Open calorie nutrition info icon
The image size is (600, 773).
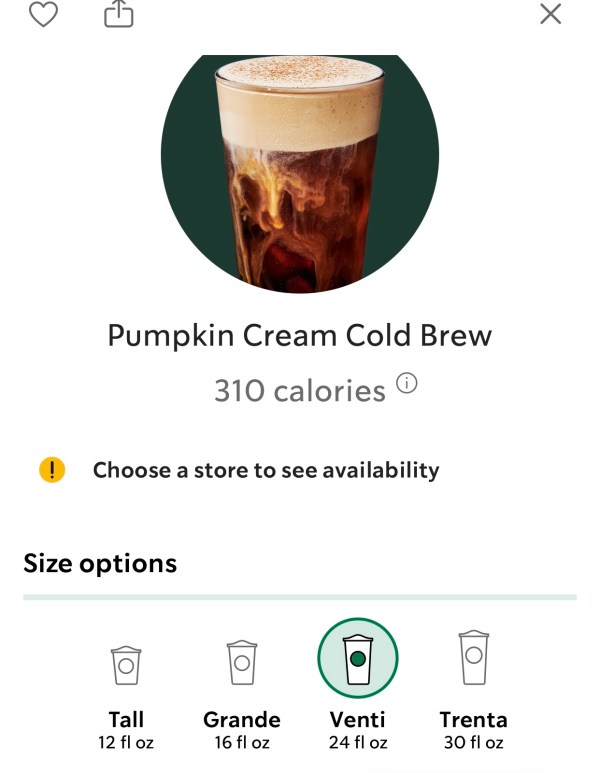click(x=406, y=383)
